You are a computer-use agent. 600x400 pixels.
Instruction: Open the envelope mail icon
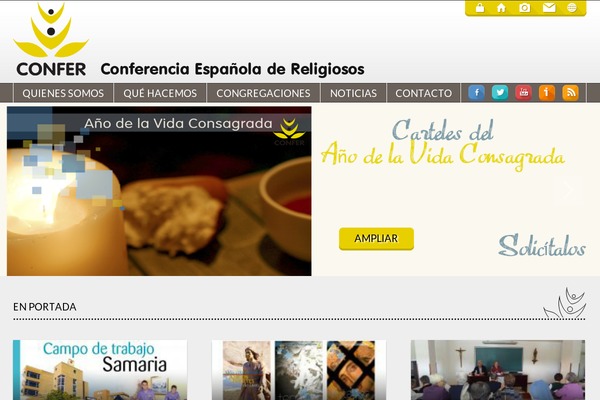click(x=549, y=8)
